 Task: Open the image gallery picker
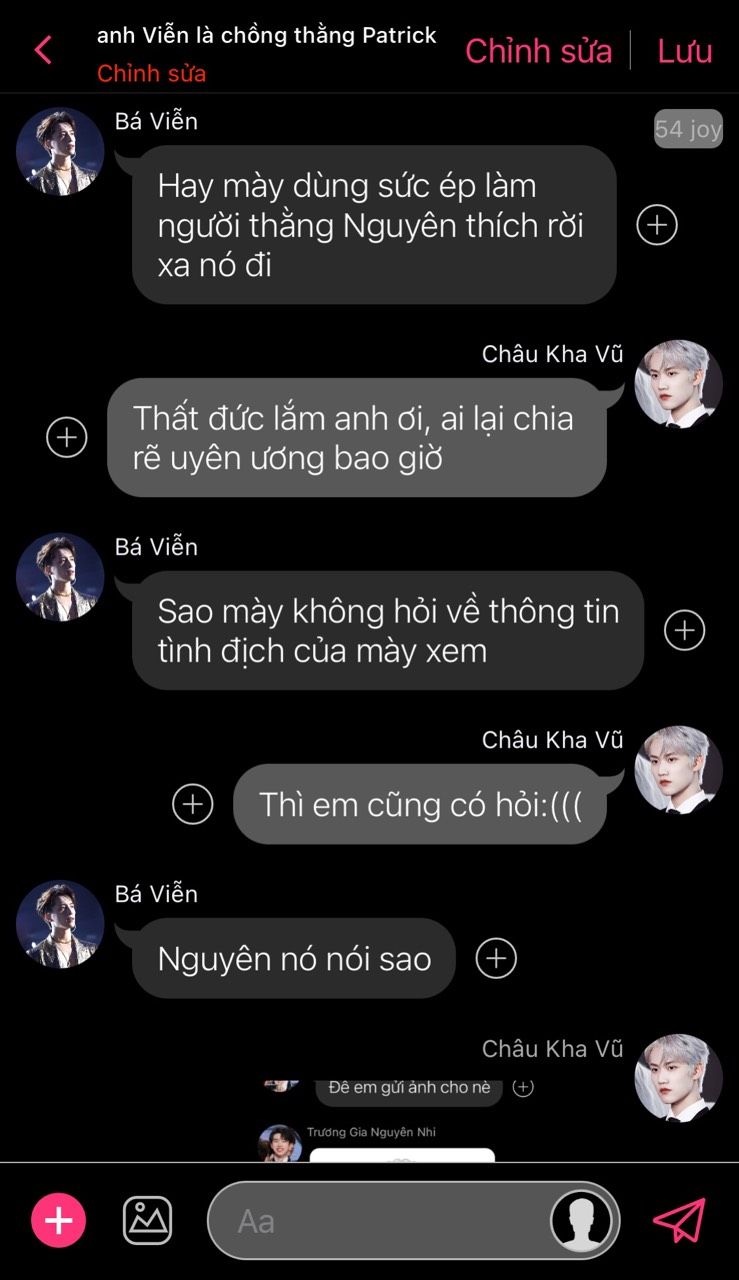coord(147,1220)
